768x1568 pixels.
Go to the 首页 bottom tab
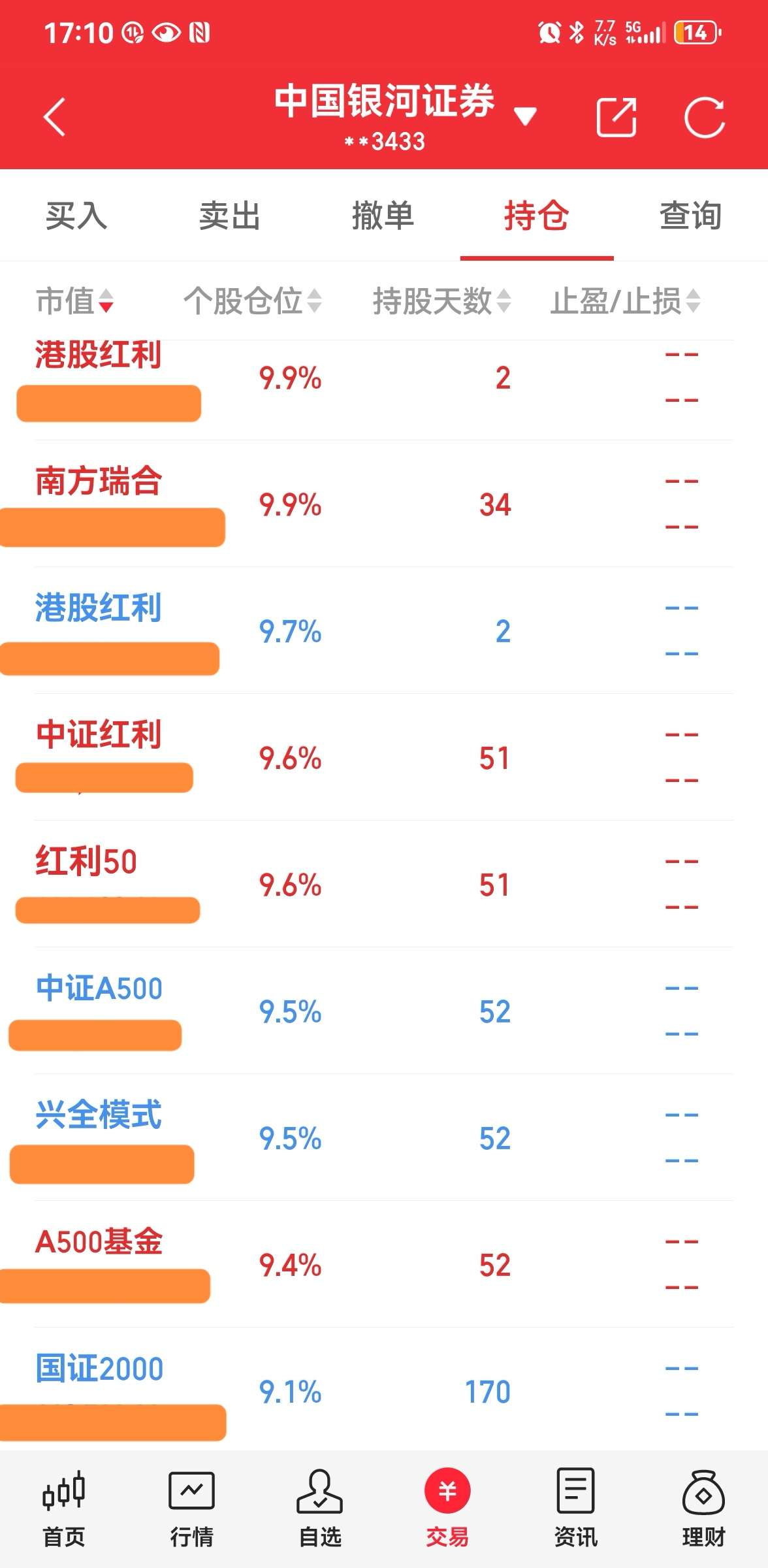[x=64, y=1509]
